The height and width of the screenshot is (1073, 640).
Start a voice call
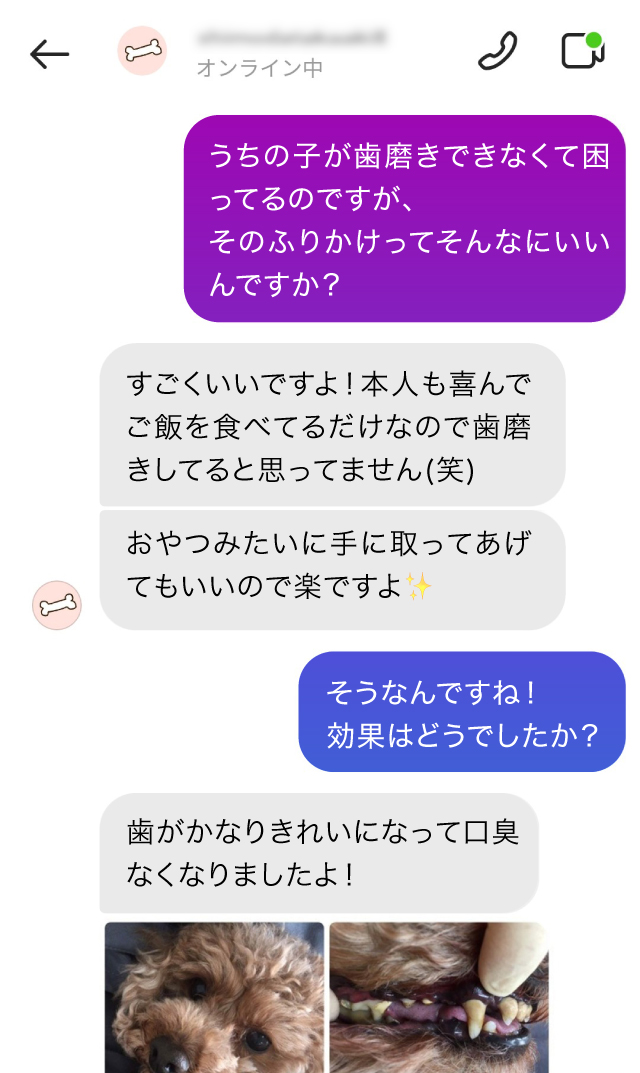coord(497,52)
